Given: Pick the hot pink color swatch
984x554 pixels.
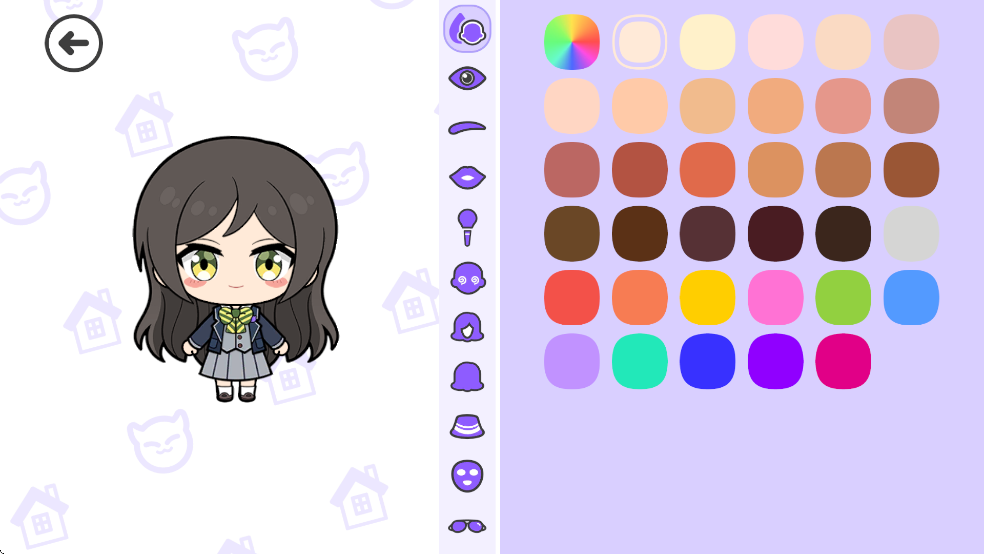Looking at the screenshot, I should 776,297.
